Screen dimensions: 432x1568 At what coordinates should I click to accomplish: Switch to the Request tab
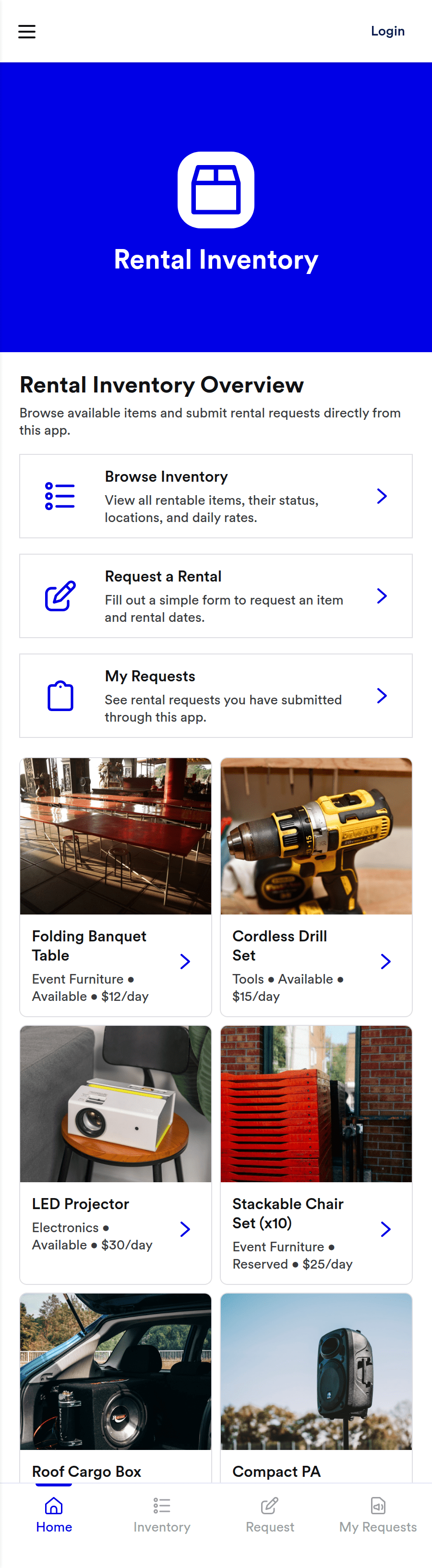point(270,1515)
